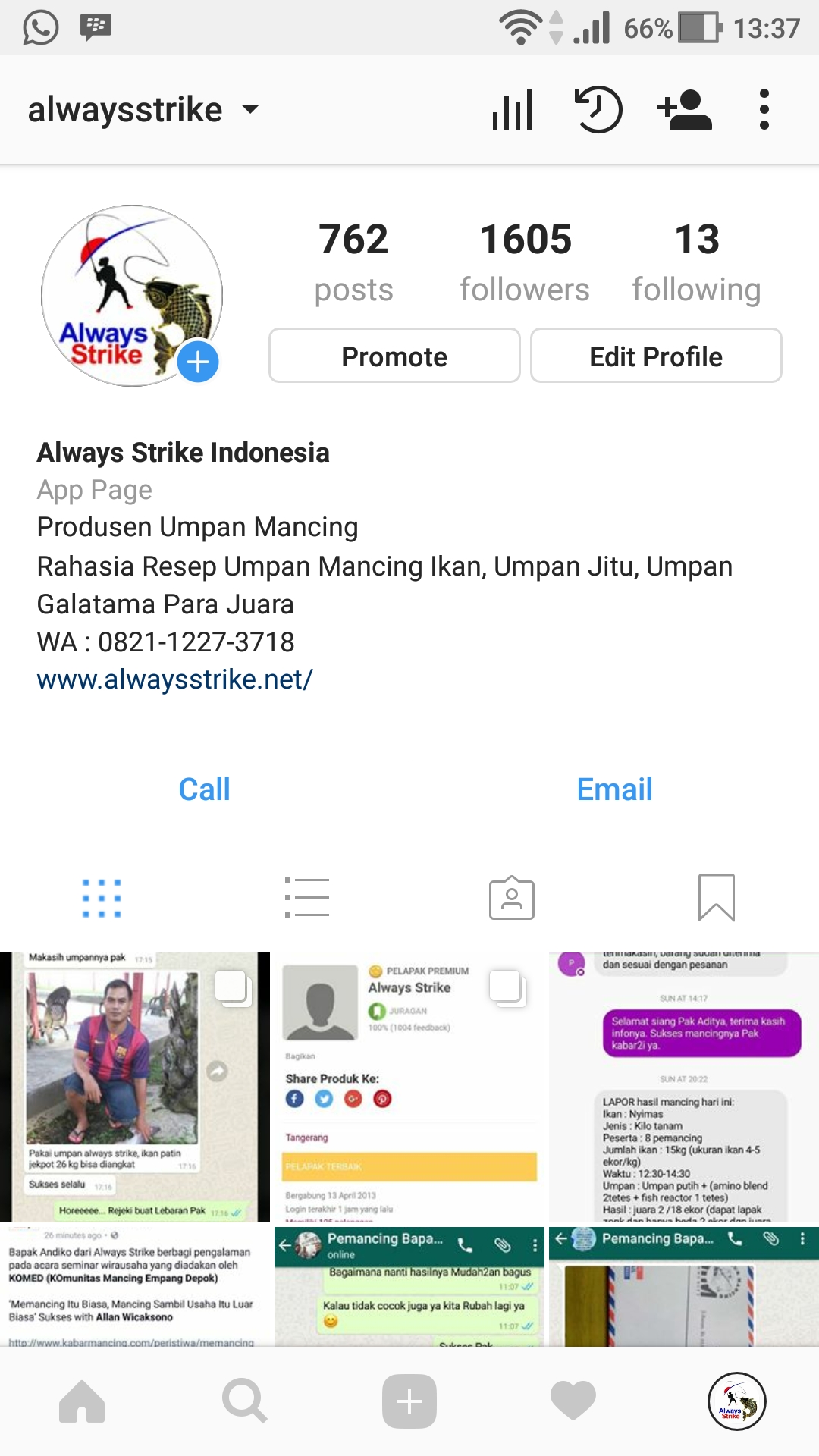819x1456 pixels.
Task: Open the archive clock icon
Action: 598,110
